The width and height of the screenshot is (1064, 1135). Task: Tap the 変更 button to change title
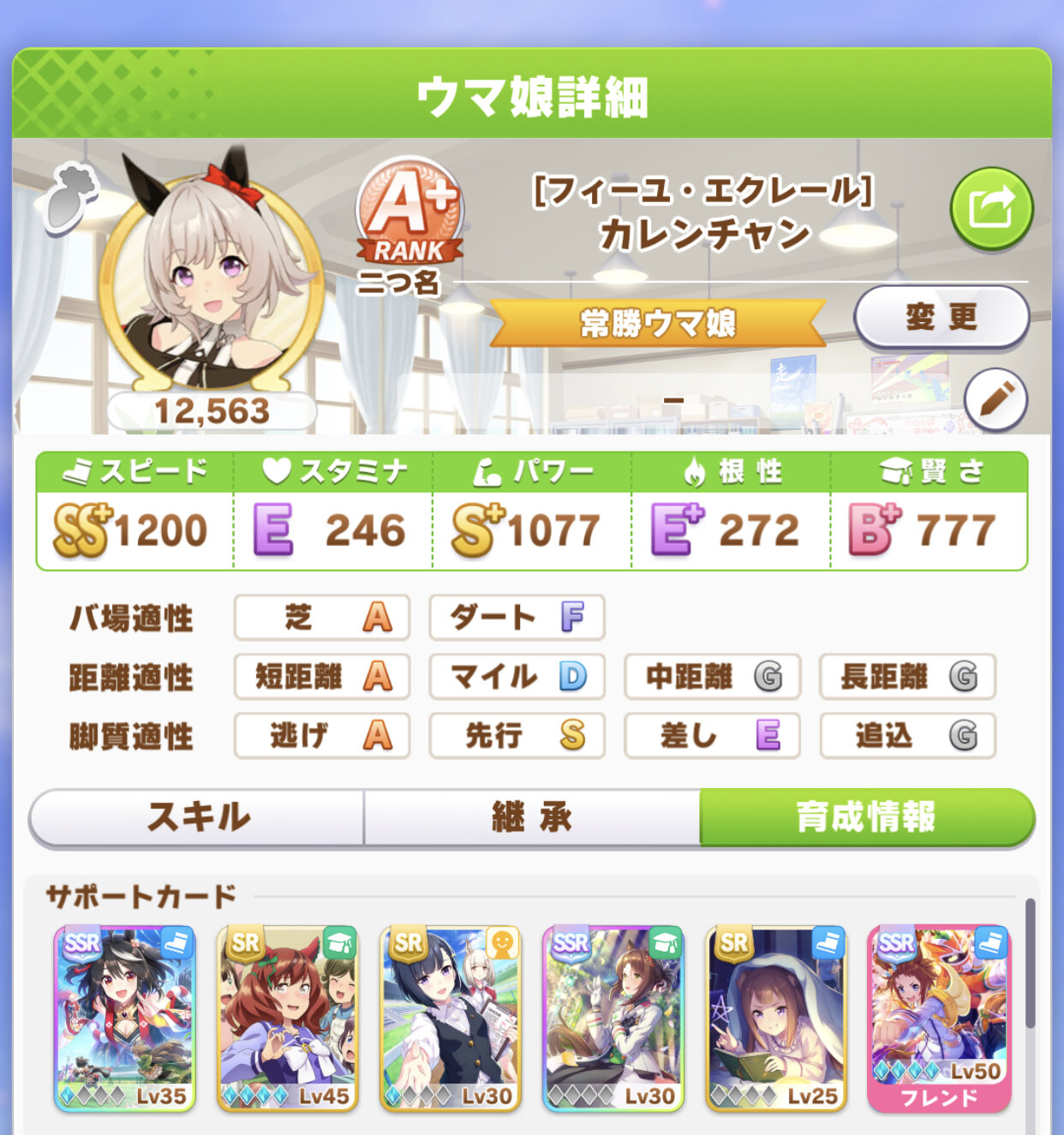941,317
